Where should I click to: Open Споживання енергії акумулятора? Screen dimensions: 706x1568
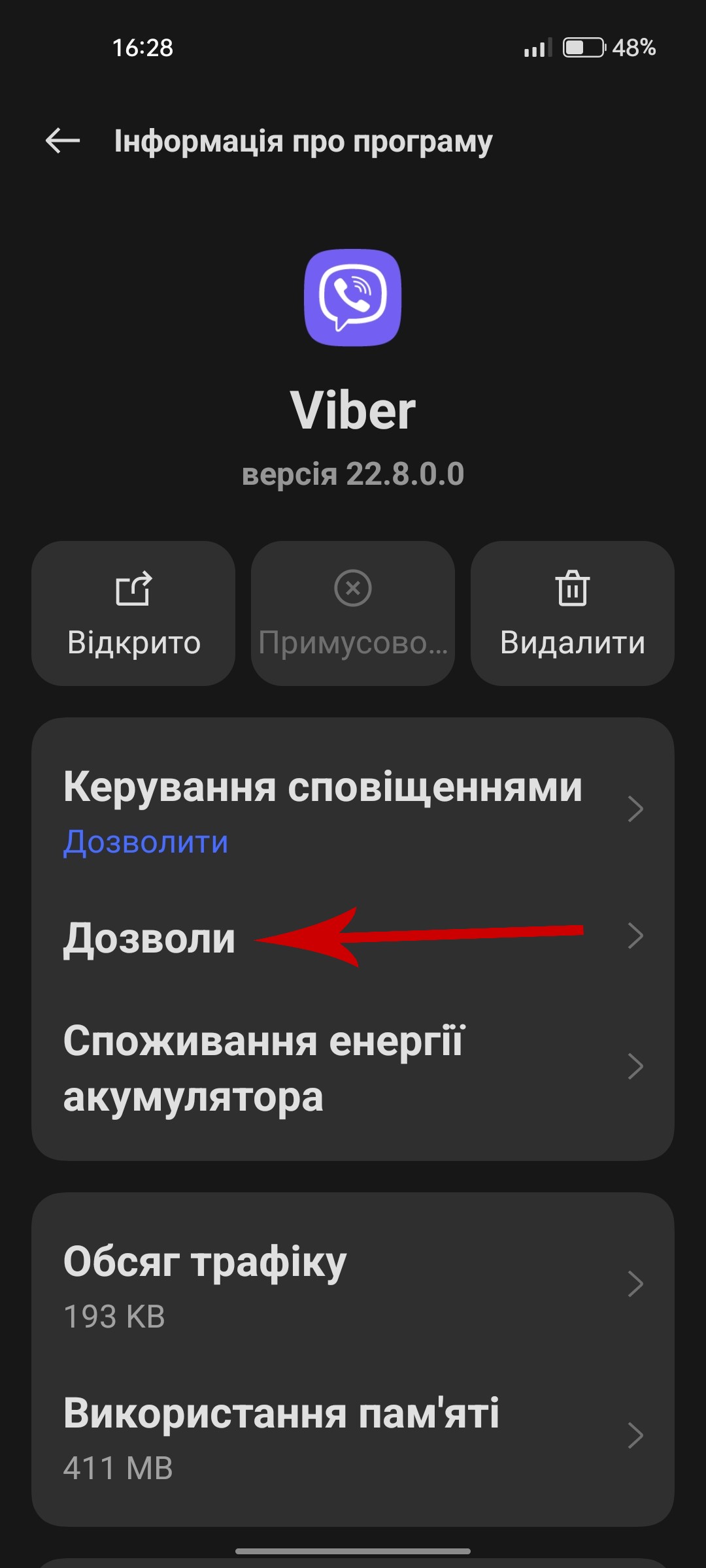(353, 1067)
